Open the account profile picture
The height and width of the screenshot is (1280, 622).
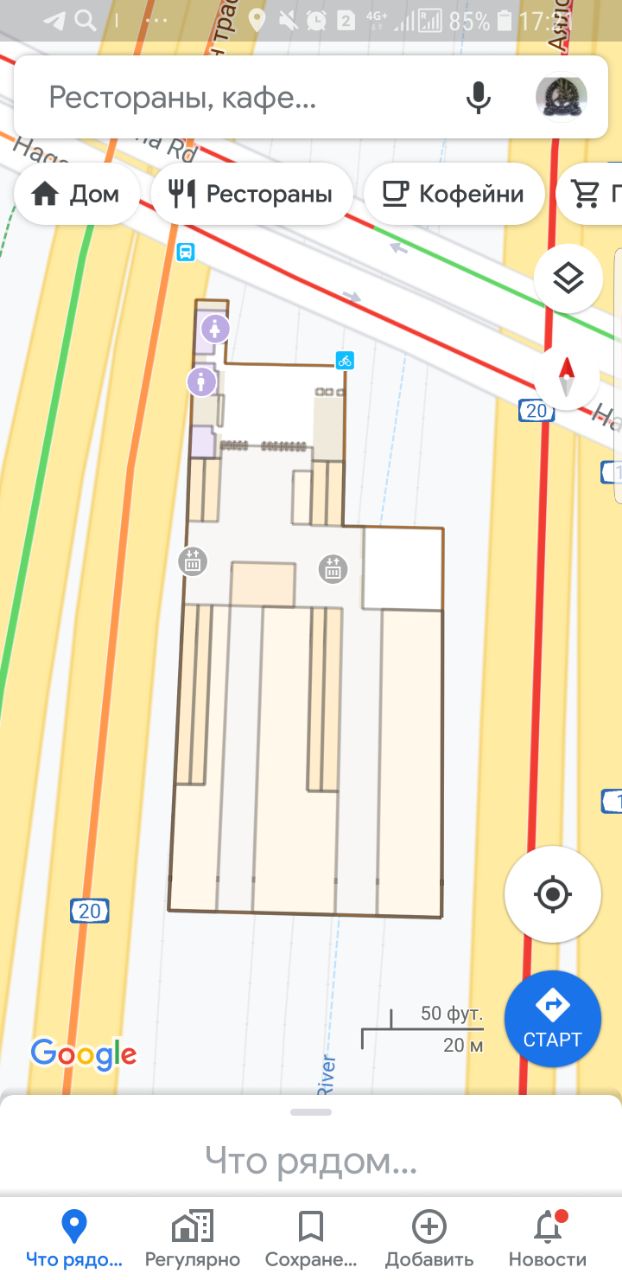561,97
